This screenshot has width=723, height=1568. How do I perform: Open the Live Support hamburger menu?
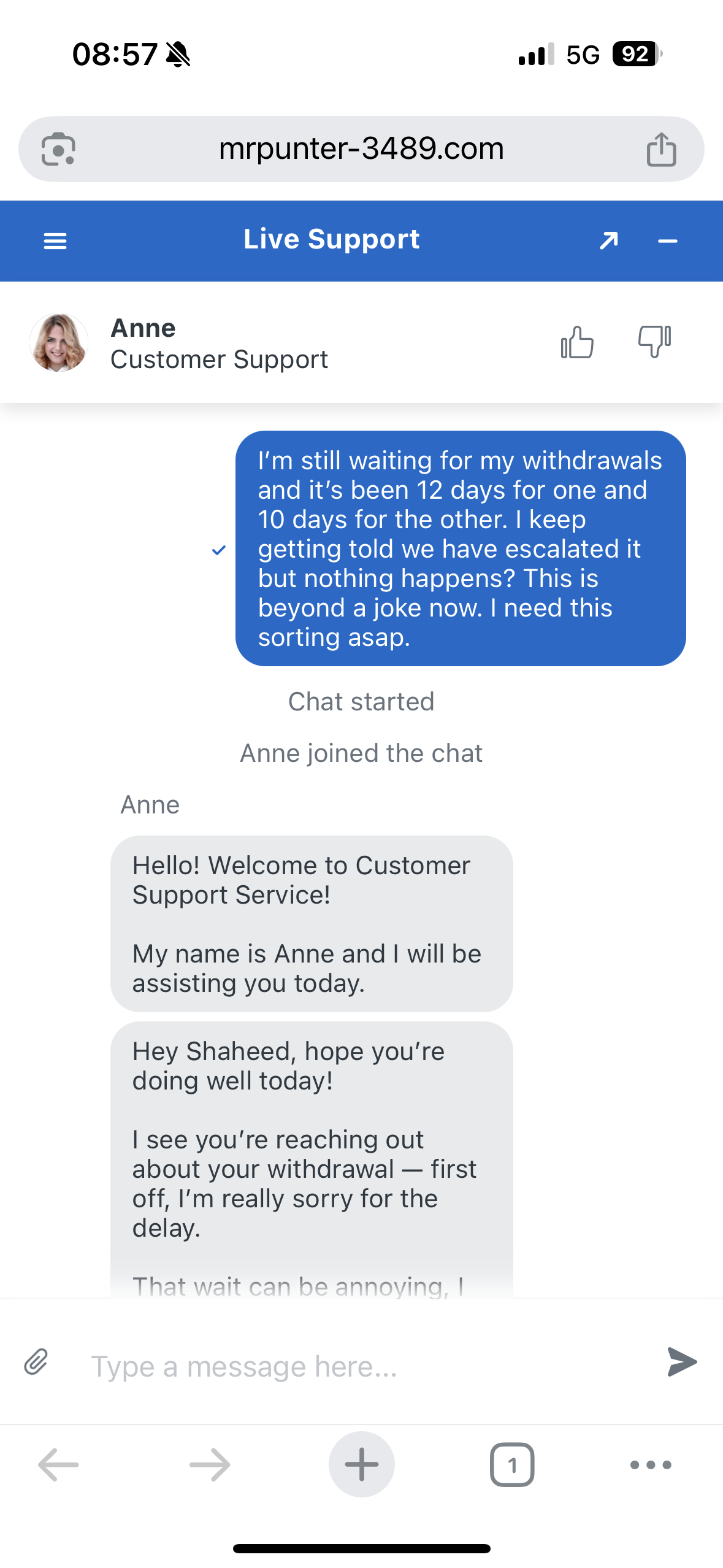click(x=55, y=241)
